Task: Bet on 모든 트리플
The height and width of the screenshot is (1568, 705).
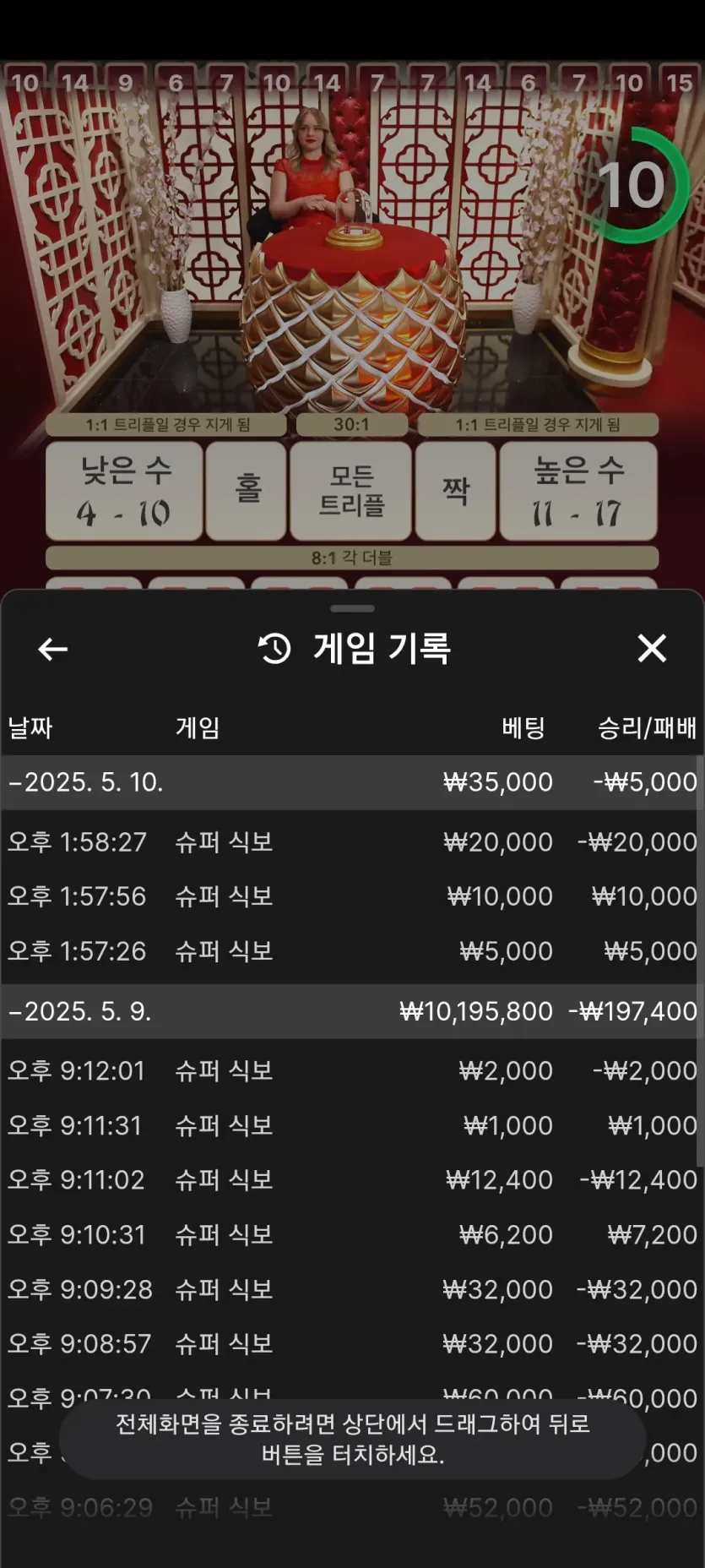Action: pyautogui.click(x=350, y=491)
